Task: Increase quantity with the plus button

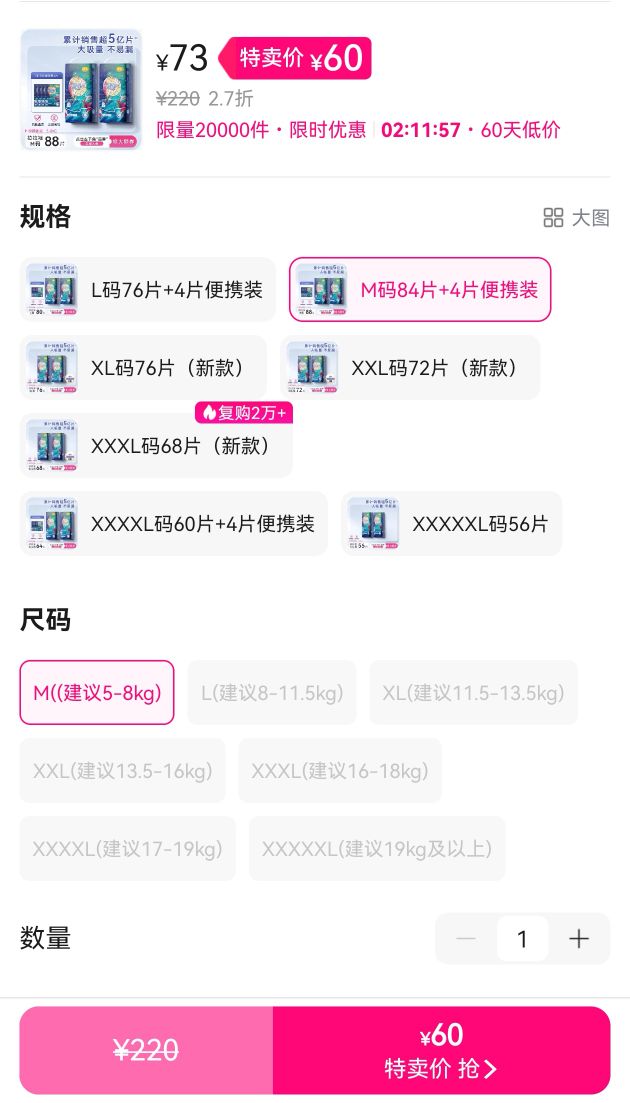Action: click(579, 938)
